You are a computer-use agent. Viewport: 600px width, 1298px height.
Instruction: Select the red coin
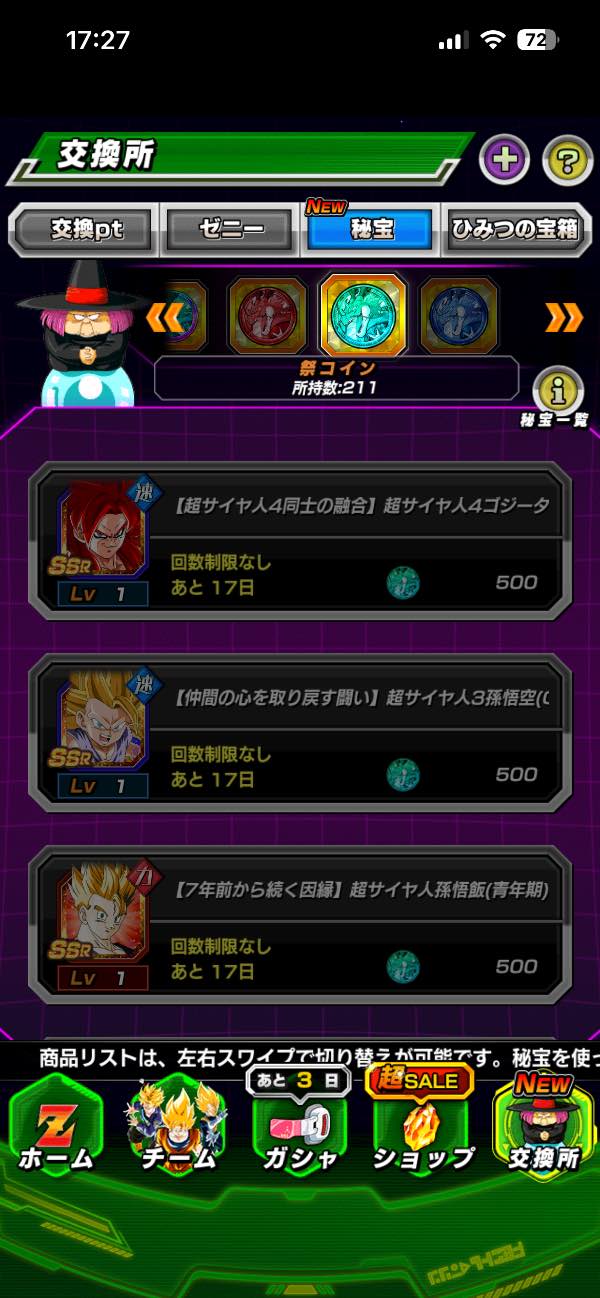pyautogui.click(x=267, y=317)
